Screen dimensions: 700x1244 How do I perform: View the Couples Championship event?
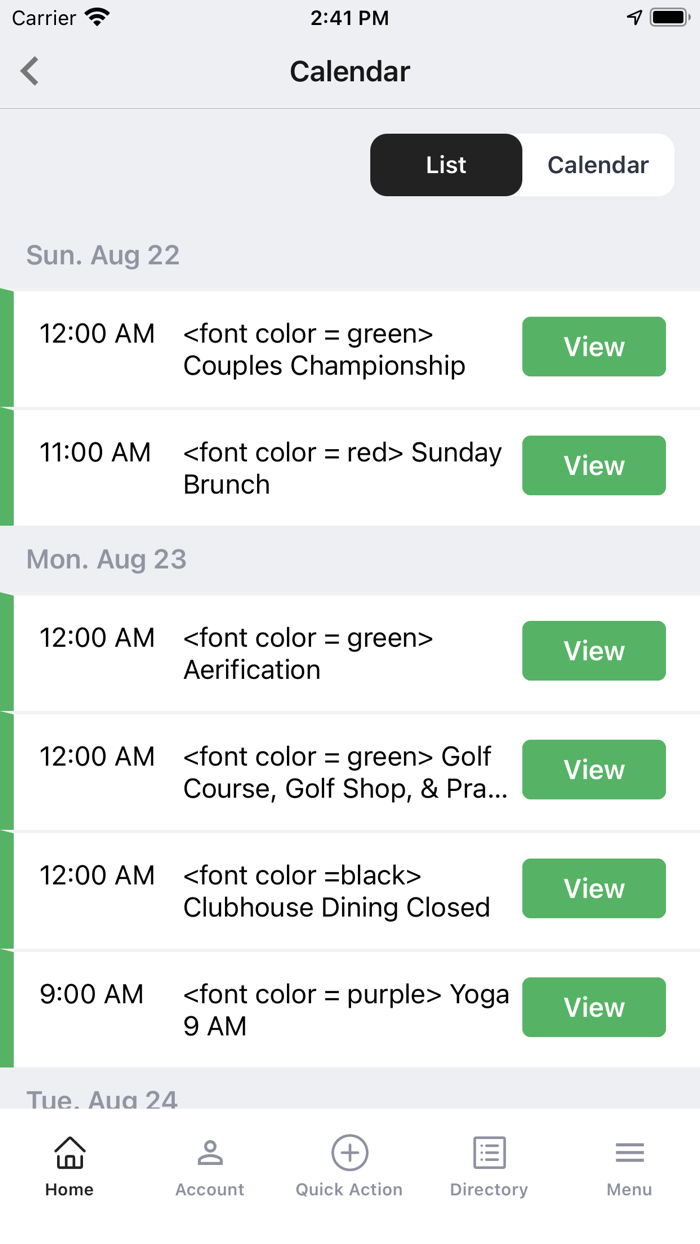594,347
